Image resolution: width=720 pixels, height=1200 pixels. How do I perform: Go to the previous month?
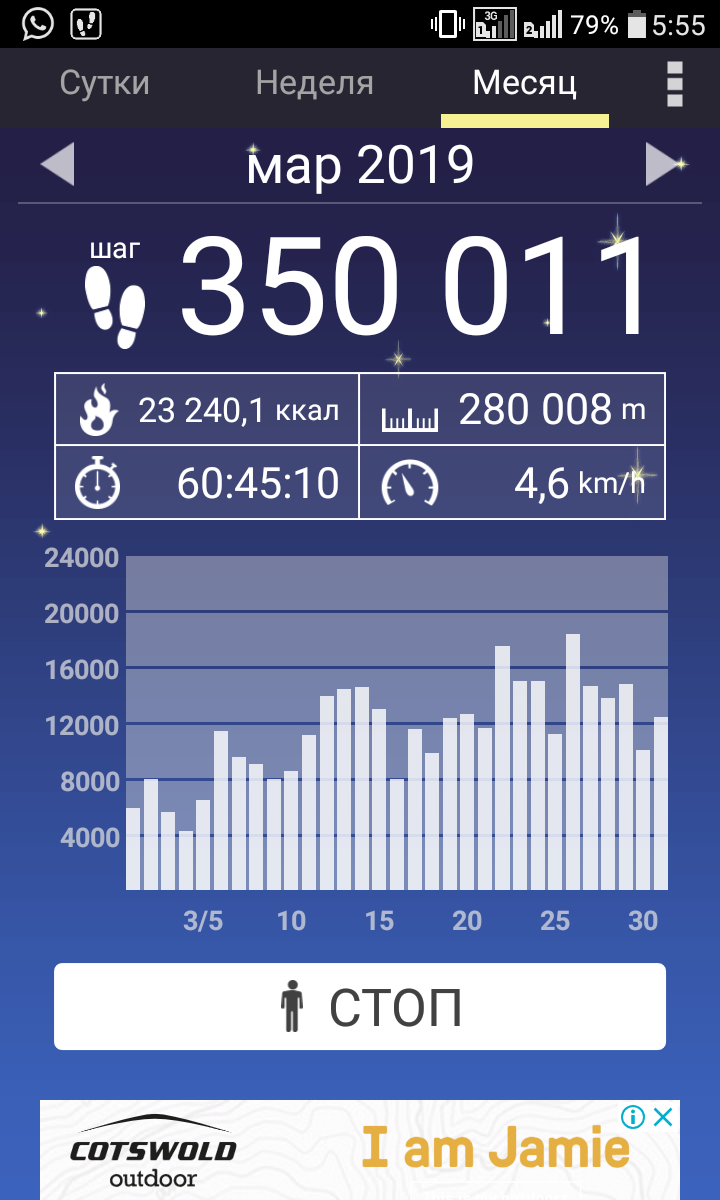pyautogui.click(x=58, y=165)
